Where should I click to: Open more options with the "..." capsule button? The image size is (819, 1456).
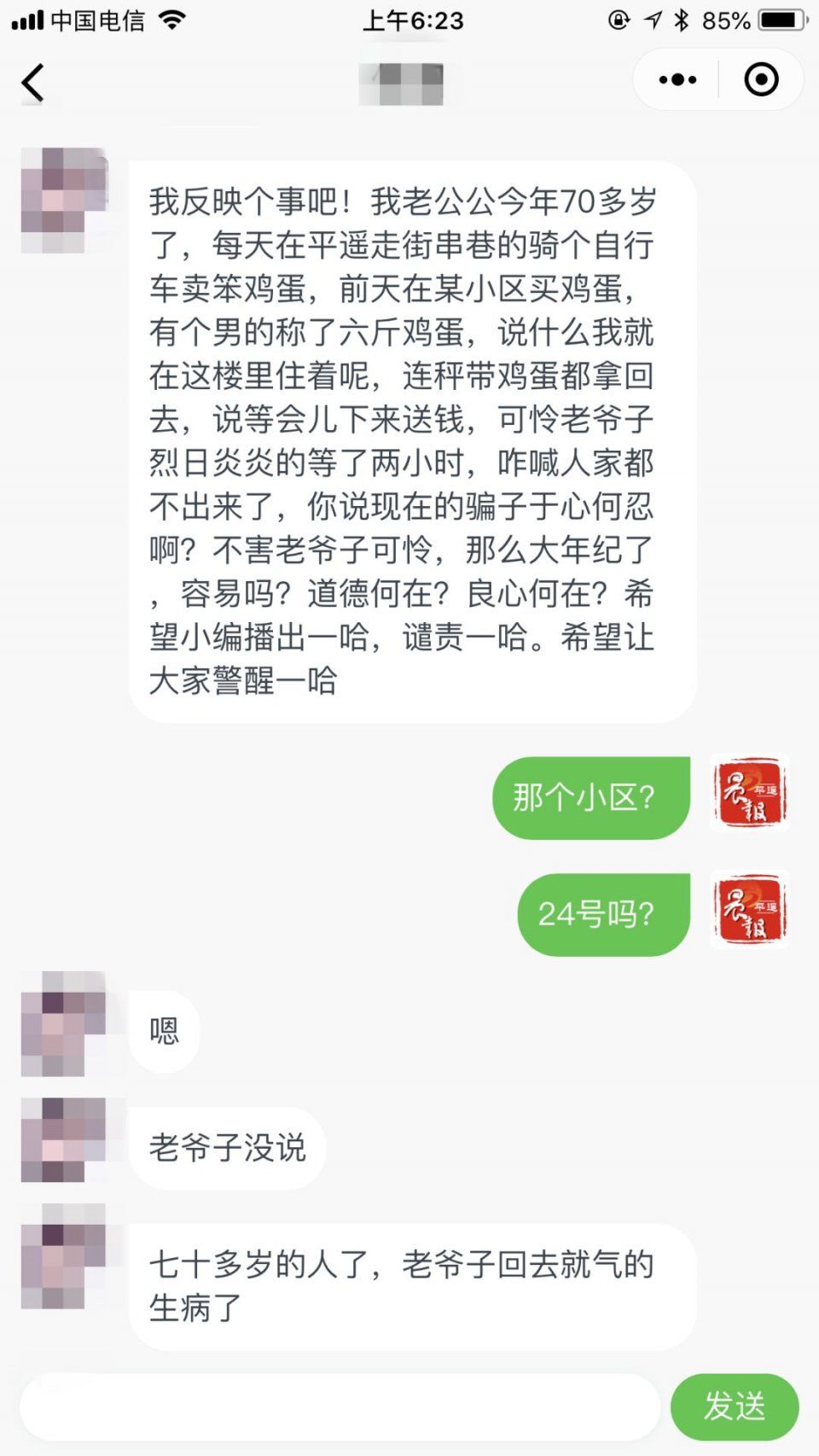pyautogui.click(x=675, y=79)
